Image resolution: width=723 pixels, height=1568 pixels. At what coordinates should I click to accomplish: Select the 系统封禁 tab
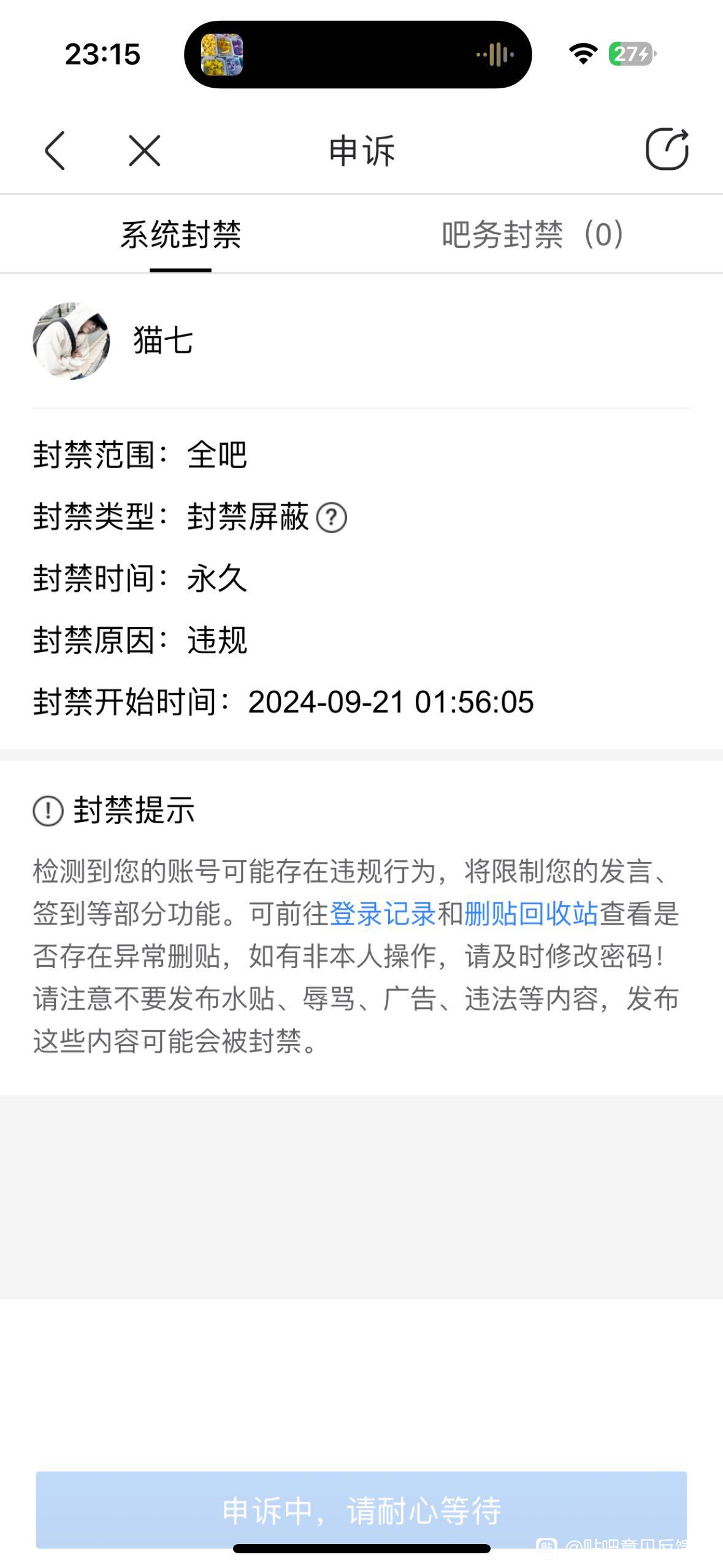point(180,234)
